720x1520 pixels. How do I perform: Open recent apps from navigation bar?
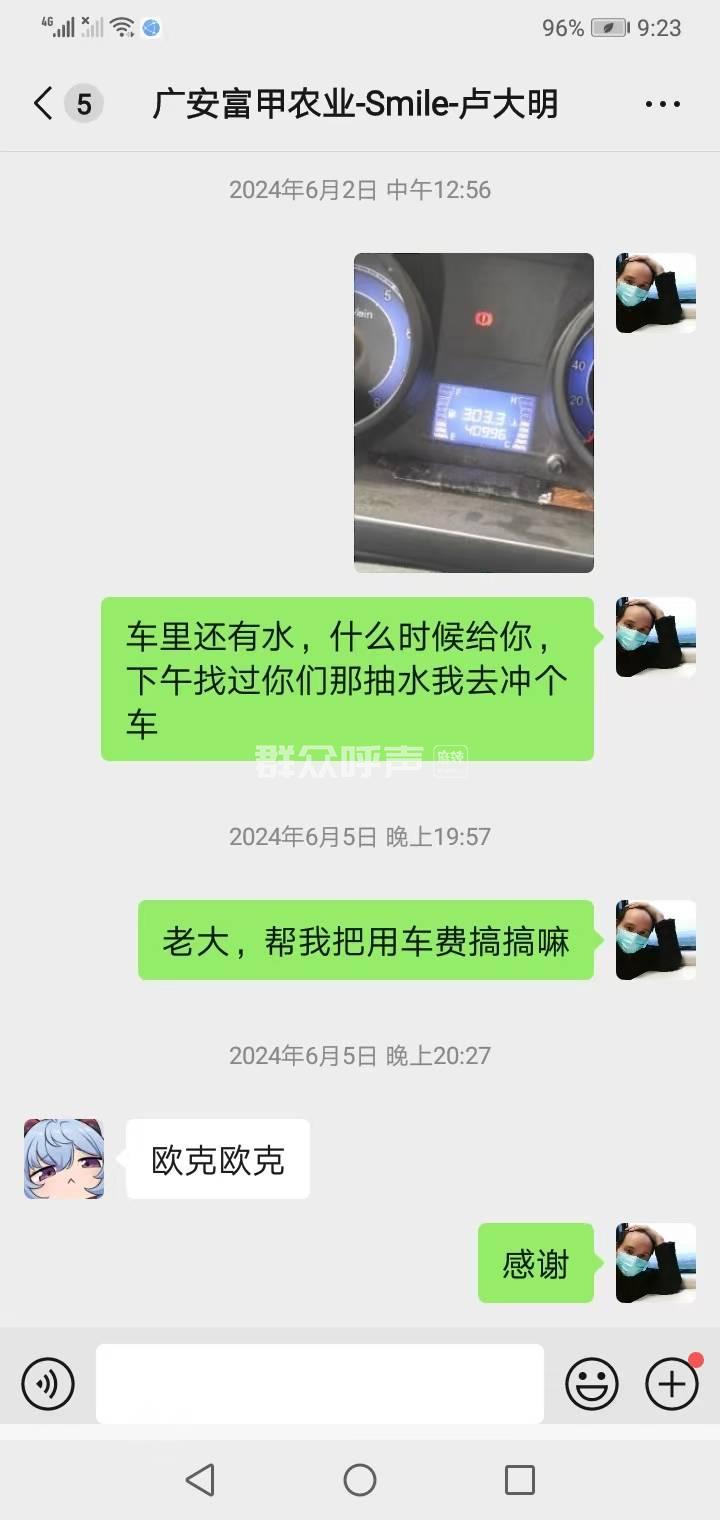[519, 1480]
